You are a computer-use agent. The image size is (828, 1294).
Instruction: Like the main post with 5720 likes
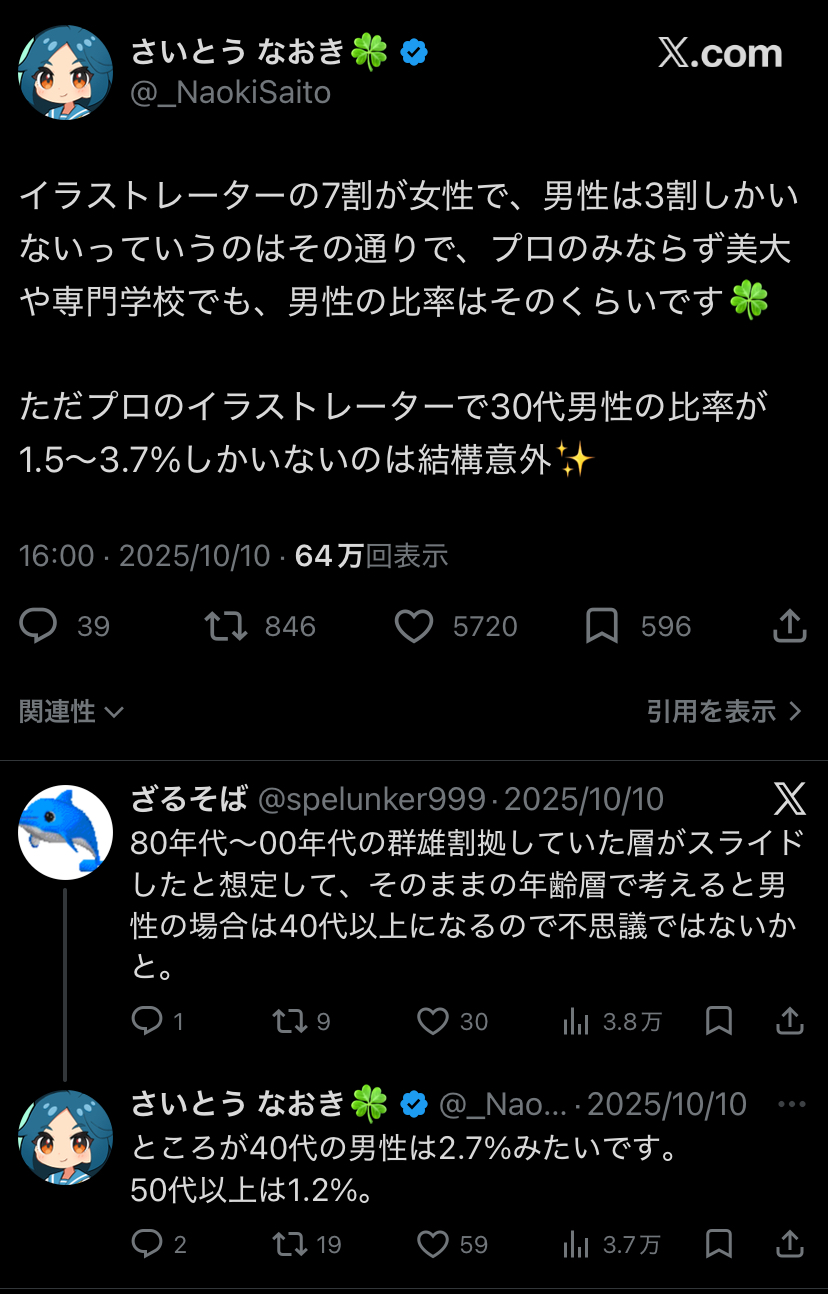pos(414,626)
